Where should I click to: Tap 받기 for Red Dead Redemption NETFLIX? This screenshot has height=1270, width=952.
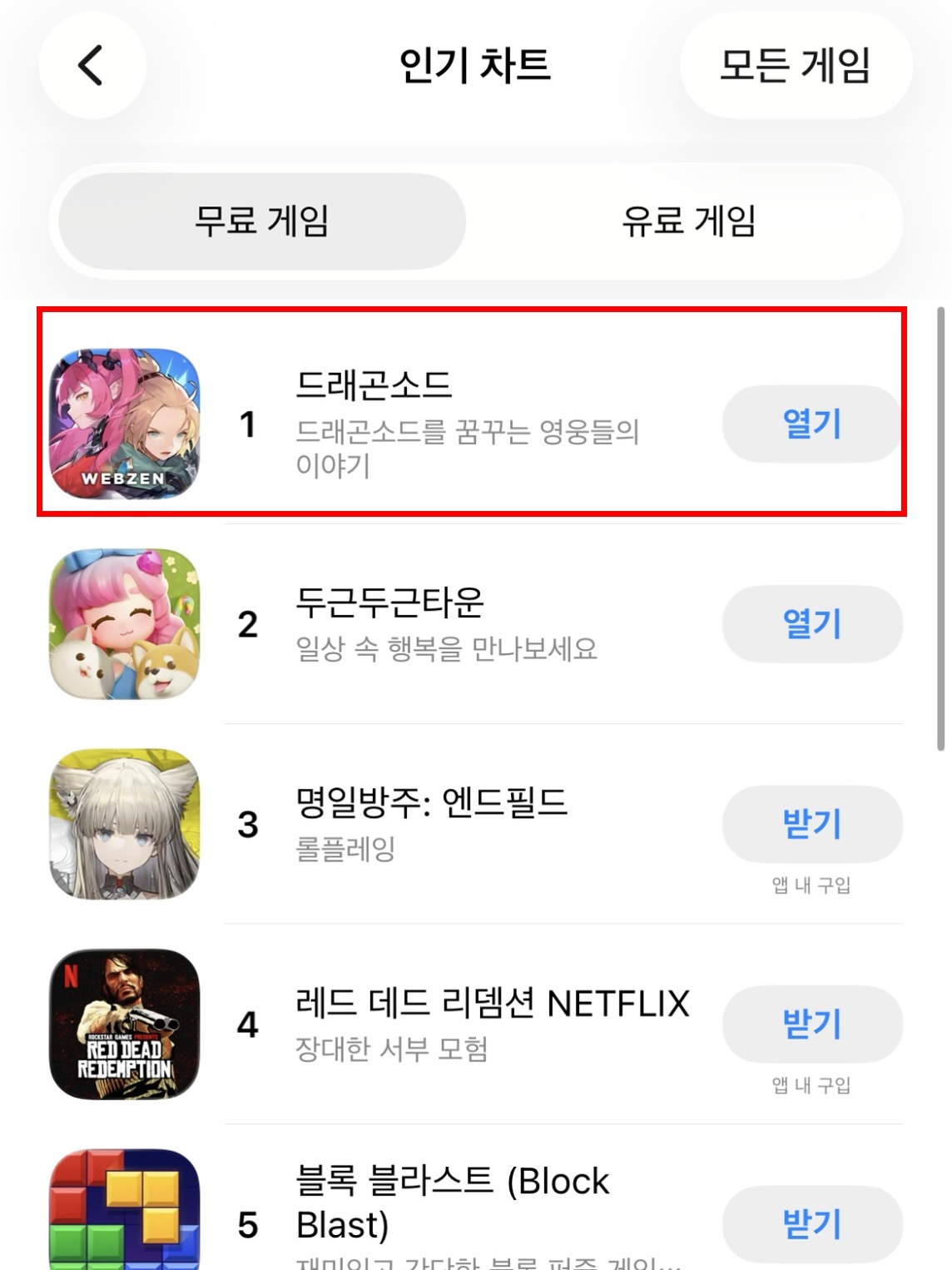tap(812, 1025)
